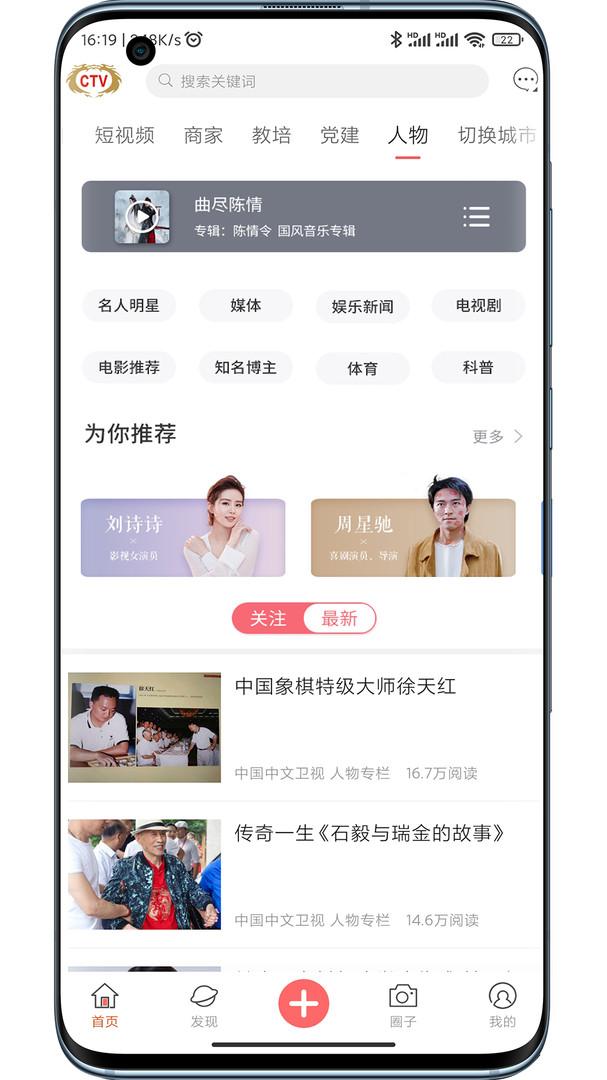Tap the red plus publish button
This screenshot has height=1080, width=607.
304,1003
